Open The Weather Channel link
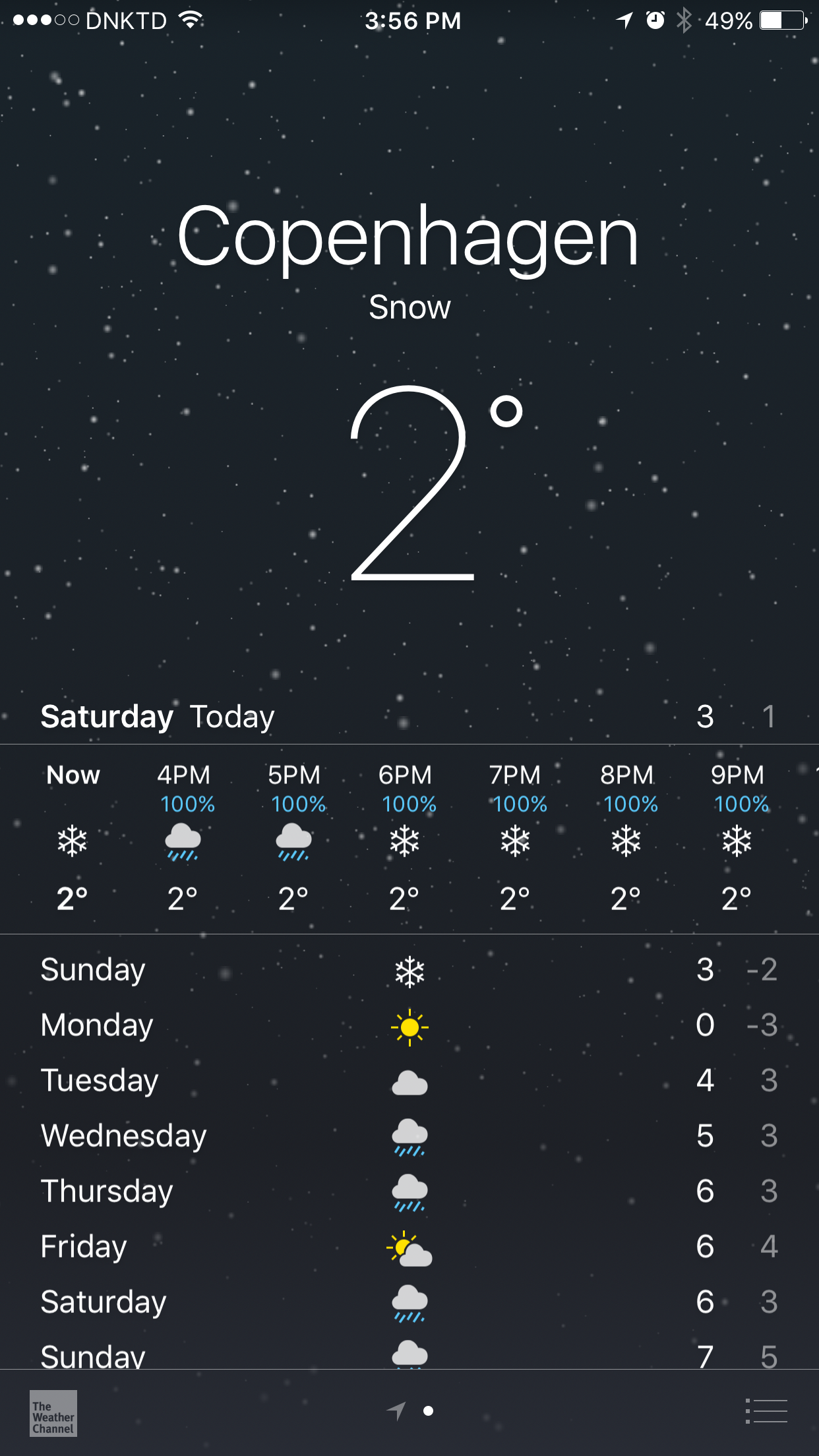This screenshot has height=1456, width=819. [x=53, y=1412]
